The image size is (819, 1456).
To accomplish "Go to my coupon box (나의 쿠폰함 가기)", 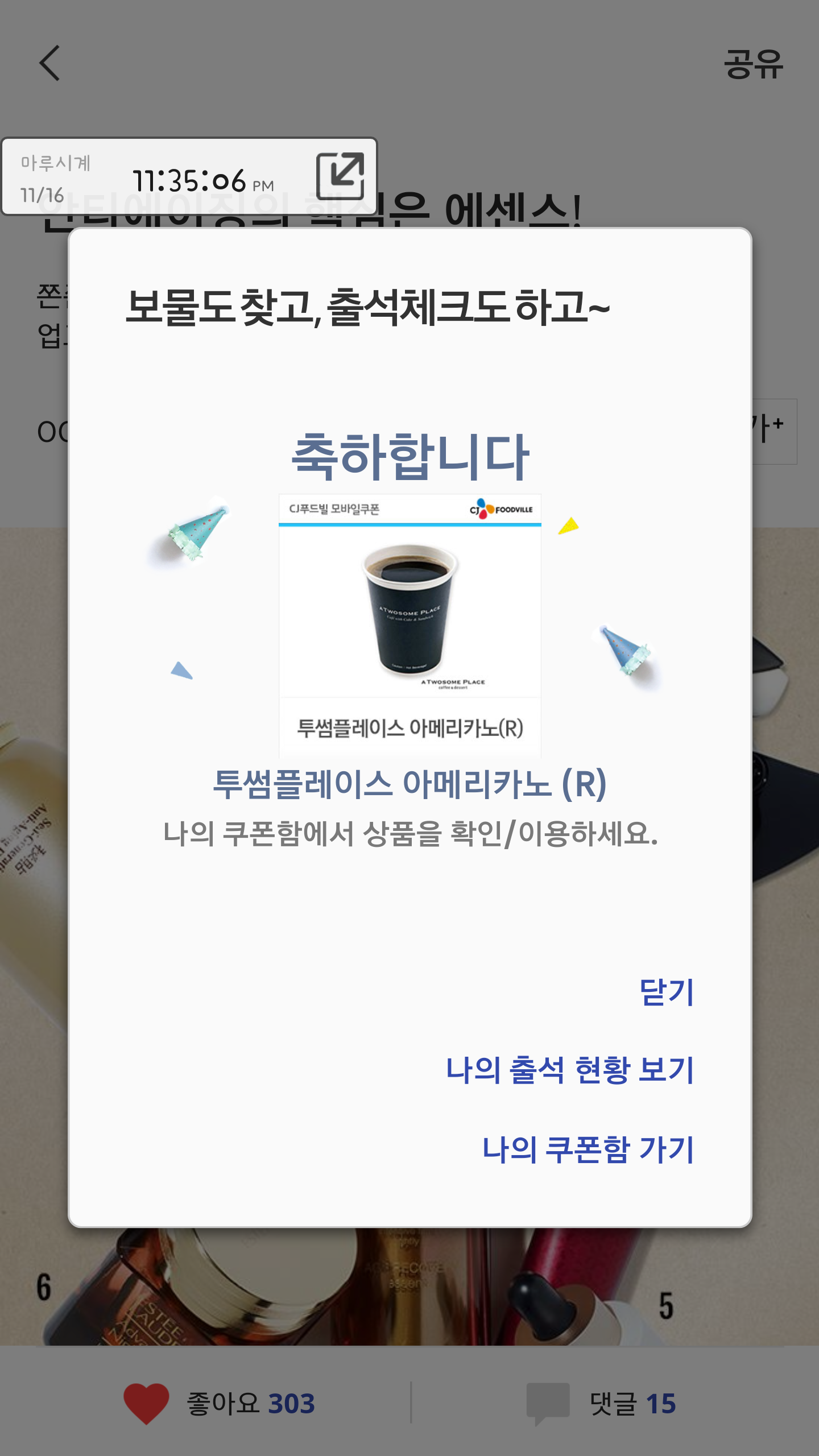I will tap(588, 1149).
